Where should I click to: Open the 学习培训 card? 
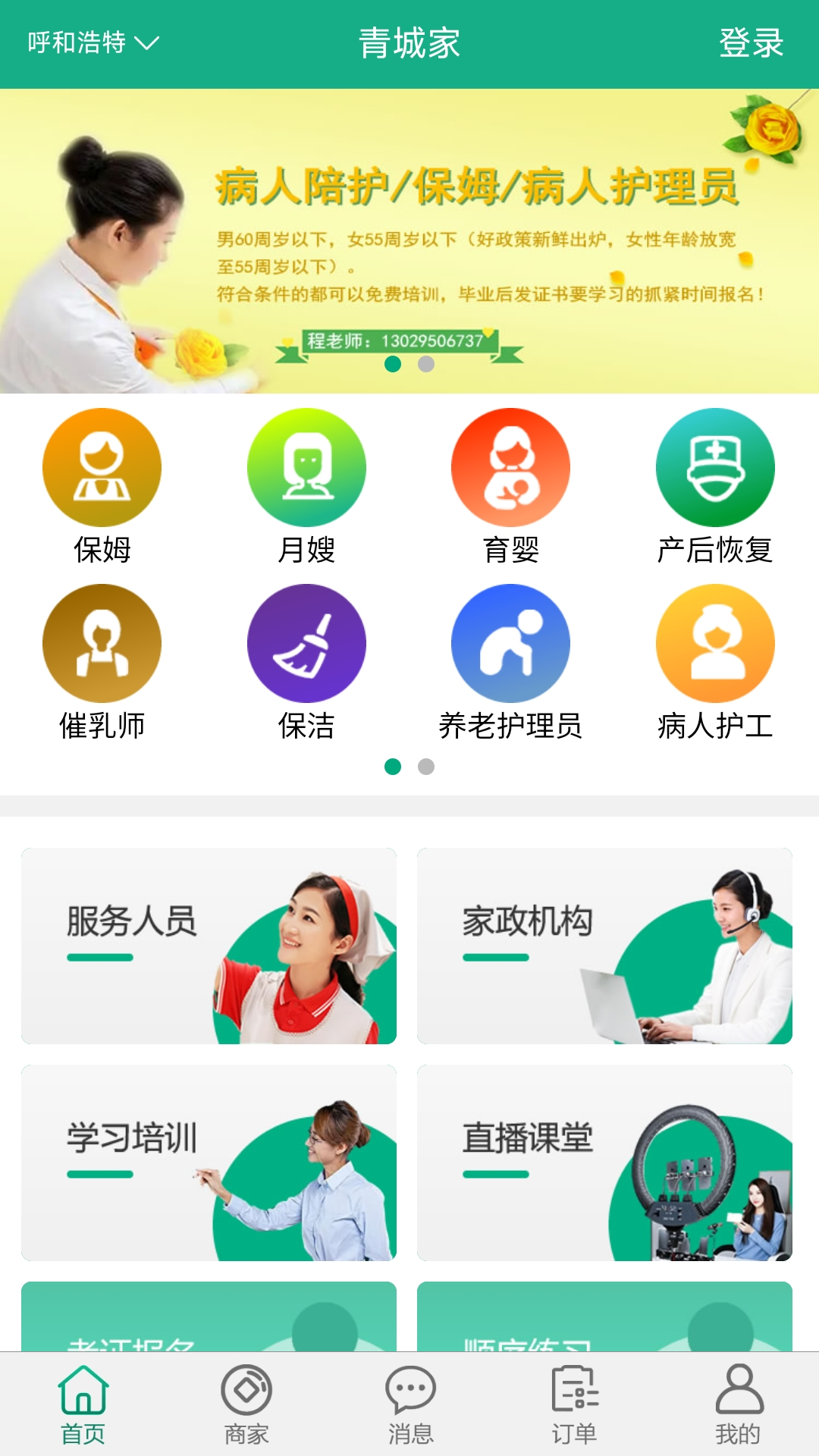pyautogui.click(x=209, y=1163)
